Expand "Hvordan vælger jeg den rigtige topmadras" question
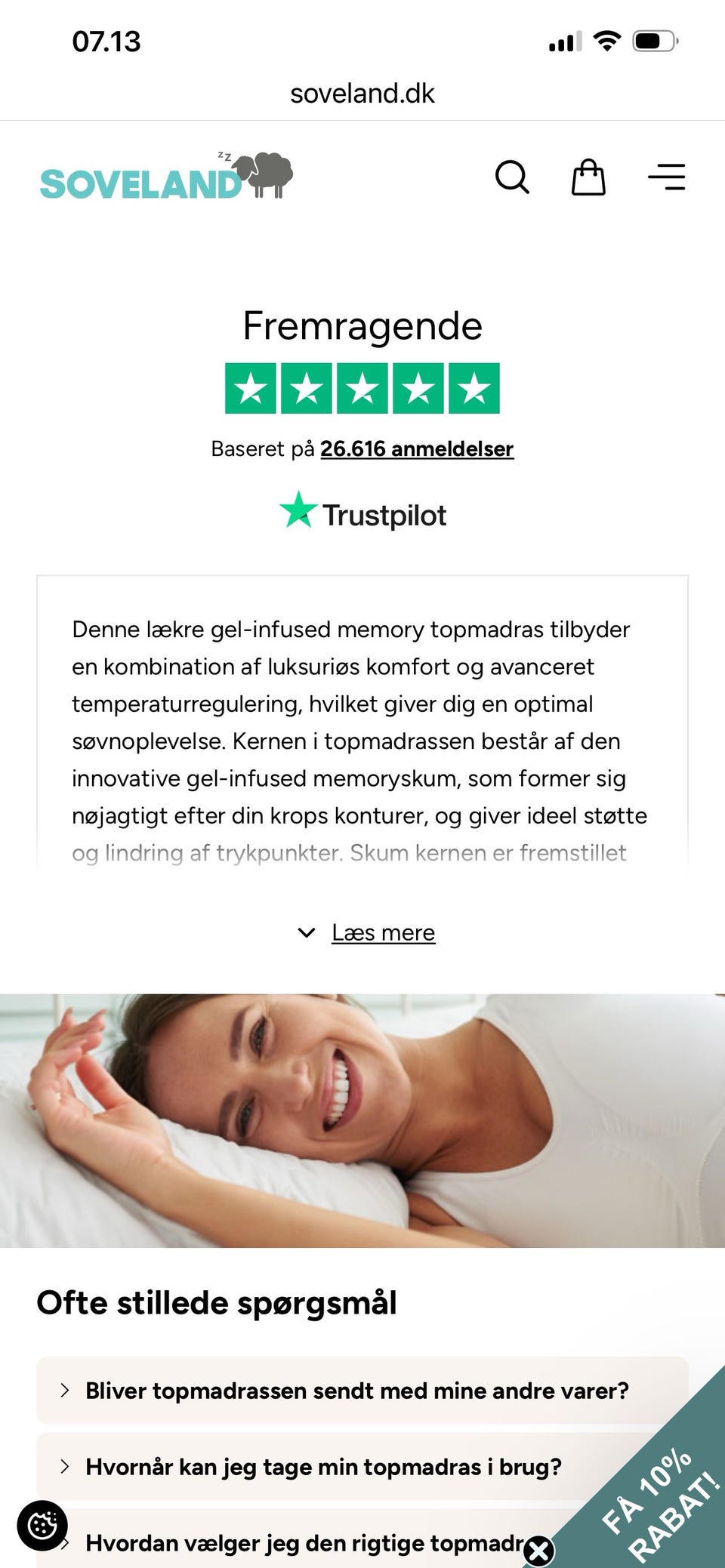 (x=302, y=1540)
